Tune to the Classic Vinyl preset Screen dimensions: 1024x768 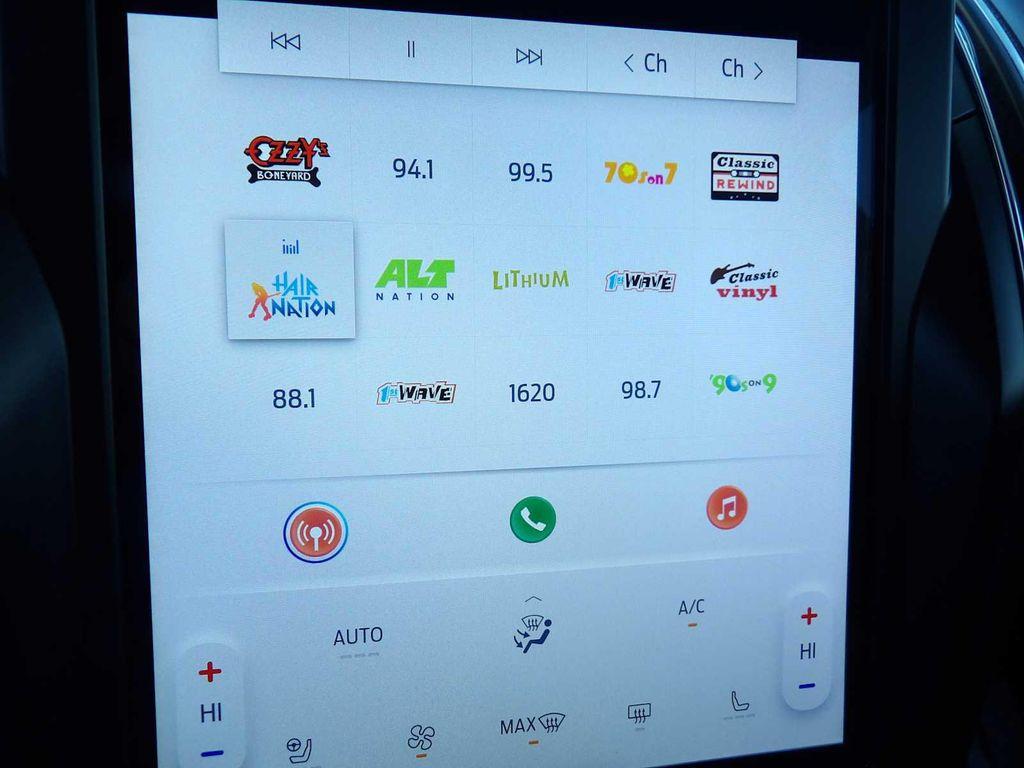[x=745, y=282]
